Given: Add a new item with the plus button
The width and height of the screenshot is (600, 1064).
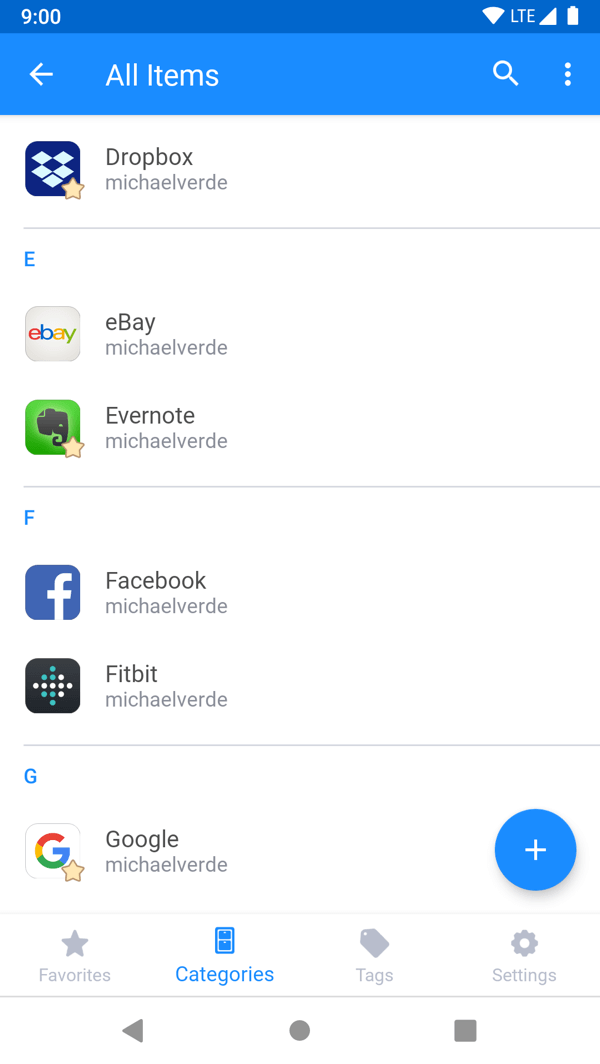Looking at the screenshot, I should 536,850.
